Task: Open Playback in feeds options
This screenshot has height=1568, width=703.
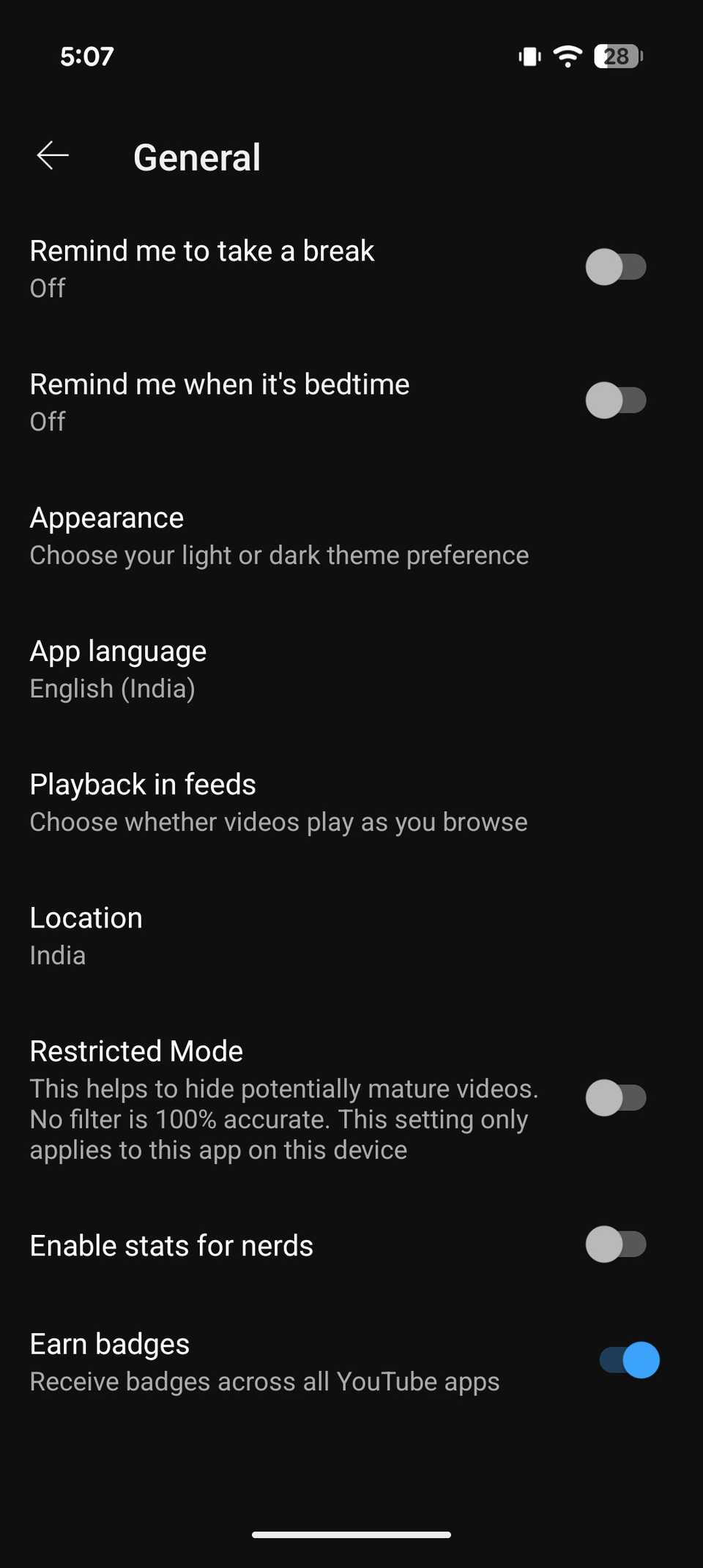Action: (x=278, y=802)
